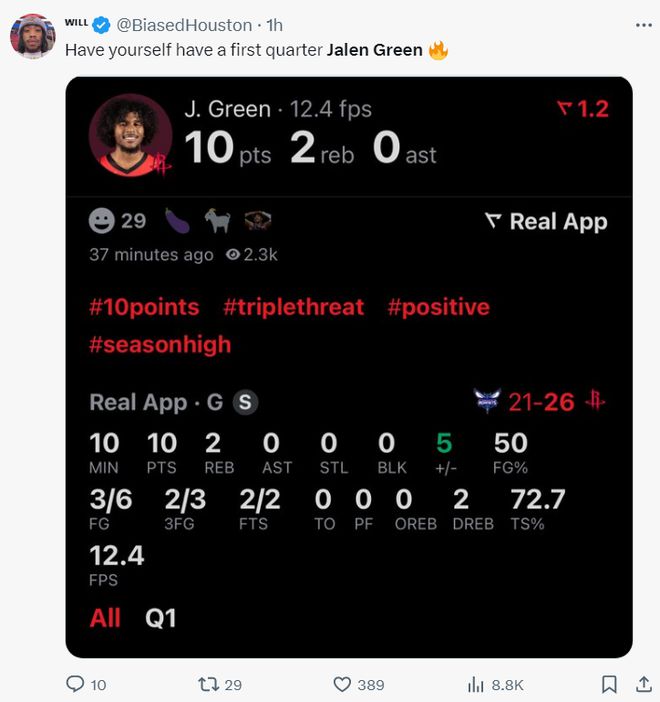Viewport: 660px width, 702px height.
Task: Reply to the tweet
Action: [x=75, y=685]
